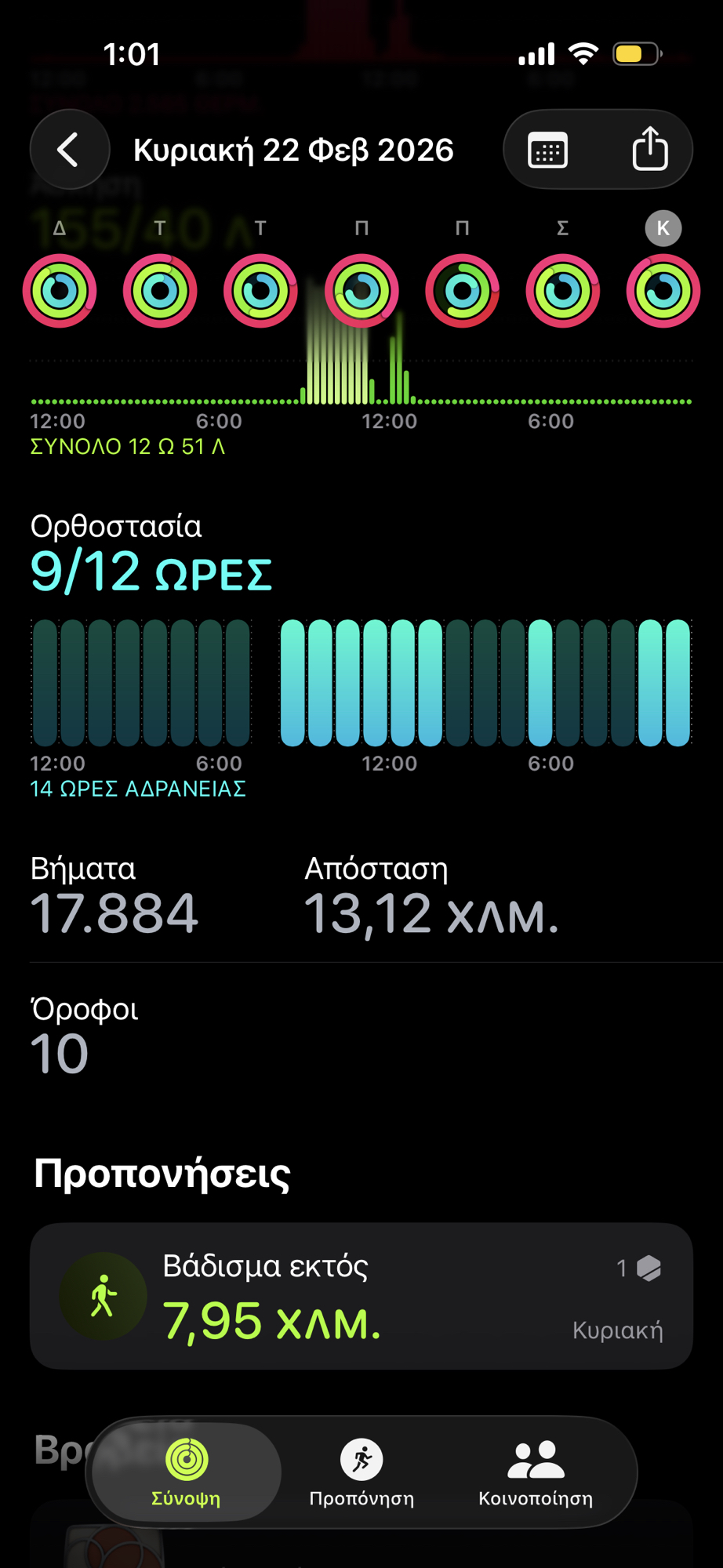Switch to the Κοινοποίηση tab
The image size is (723, 1568).
tap(536, 1472)
